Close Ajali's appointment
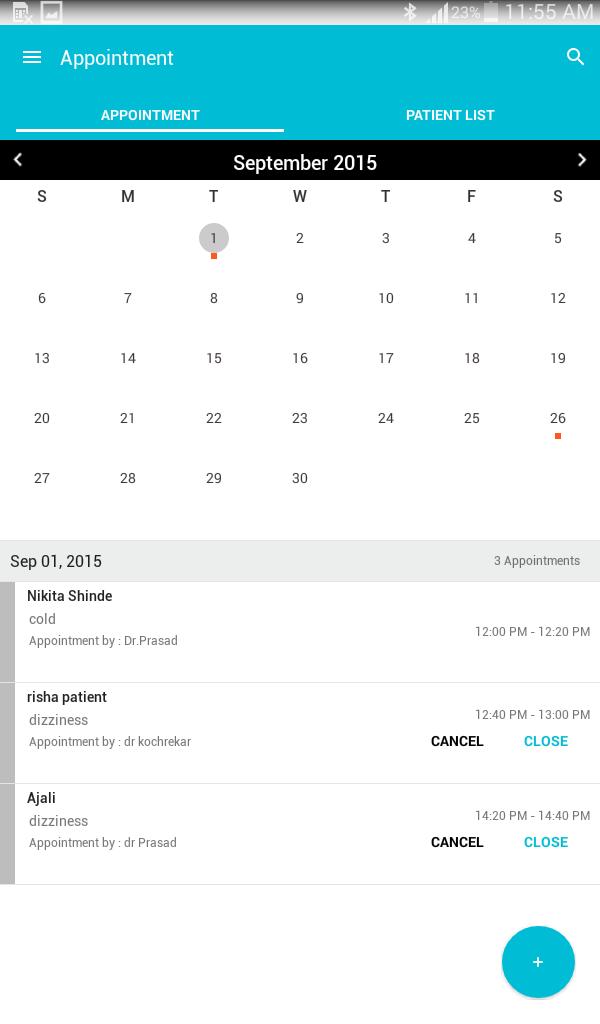The width and height of the screenshot is (600, 1024). 546,842
